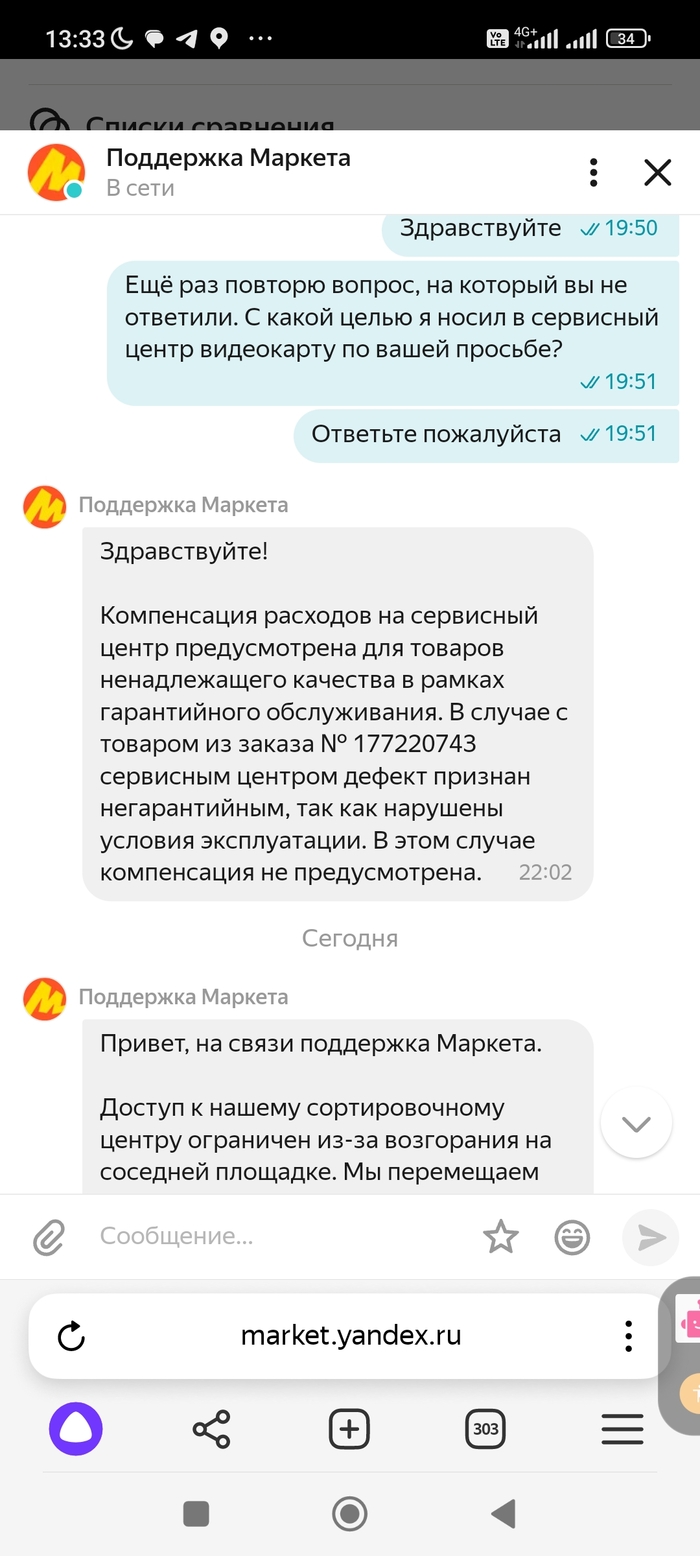The image size is (700, 1556).
Task: Send the message
Action: [x=650, y=1237]
